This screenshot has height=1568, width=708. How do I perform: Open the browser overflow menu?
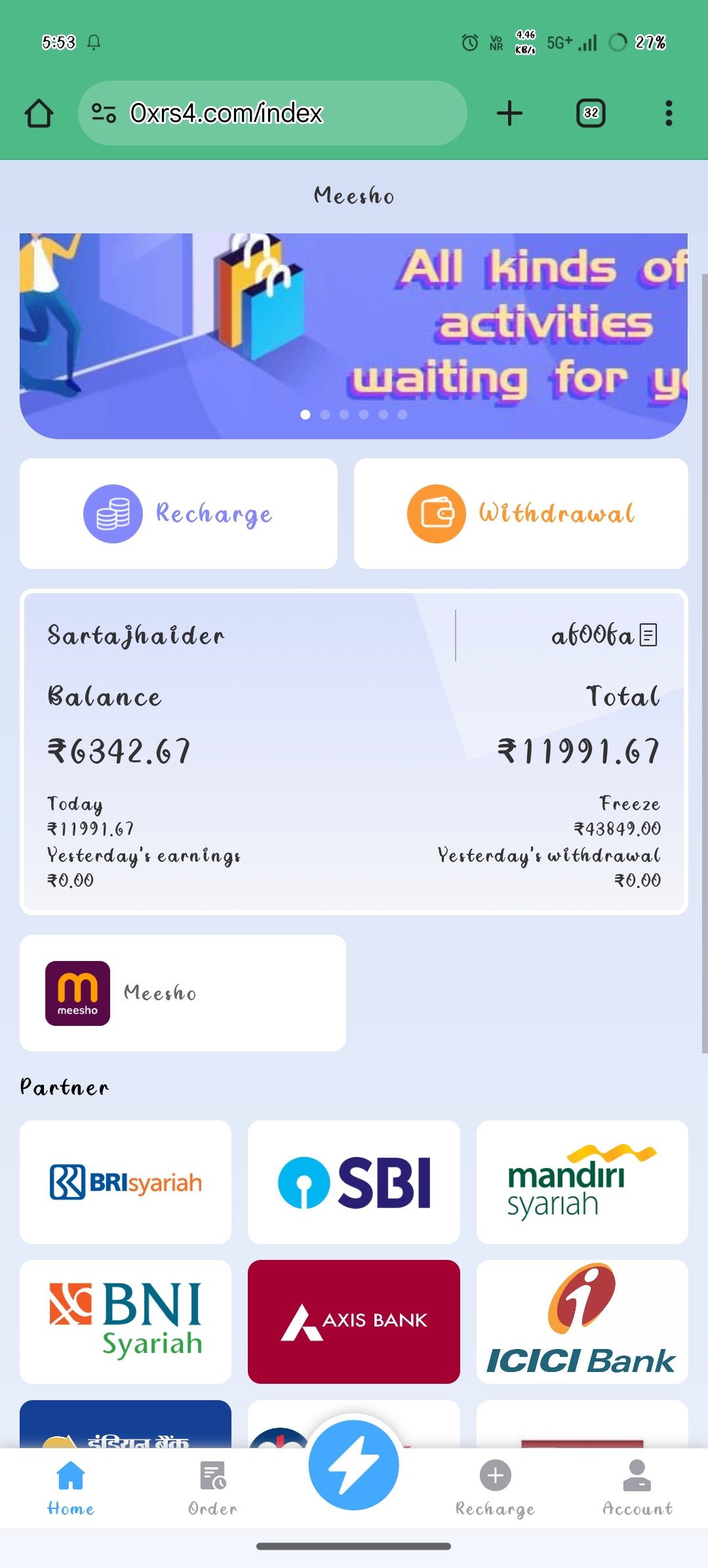pos(669,113)
